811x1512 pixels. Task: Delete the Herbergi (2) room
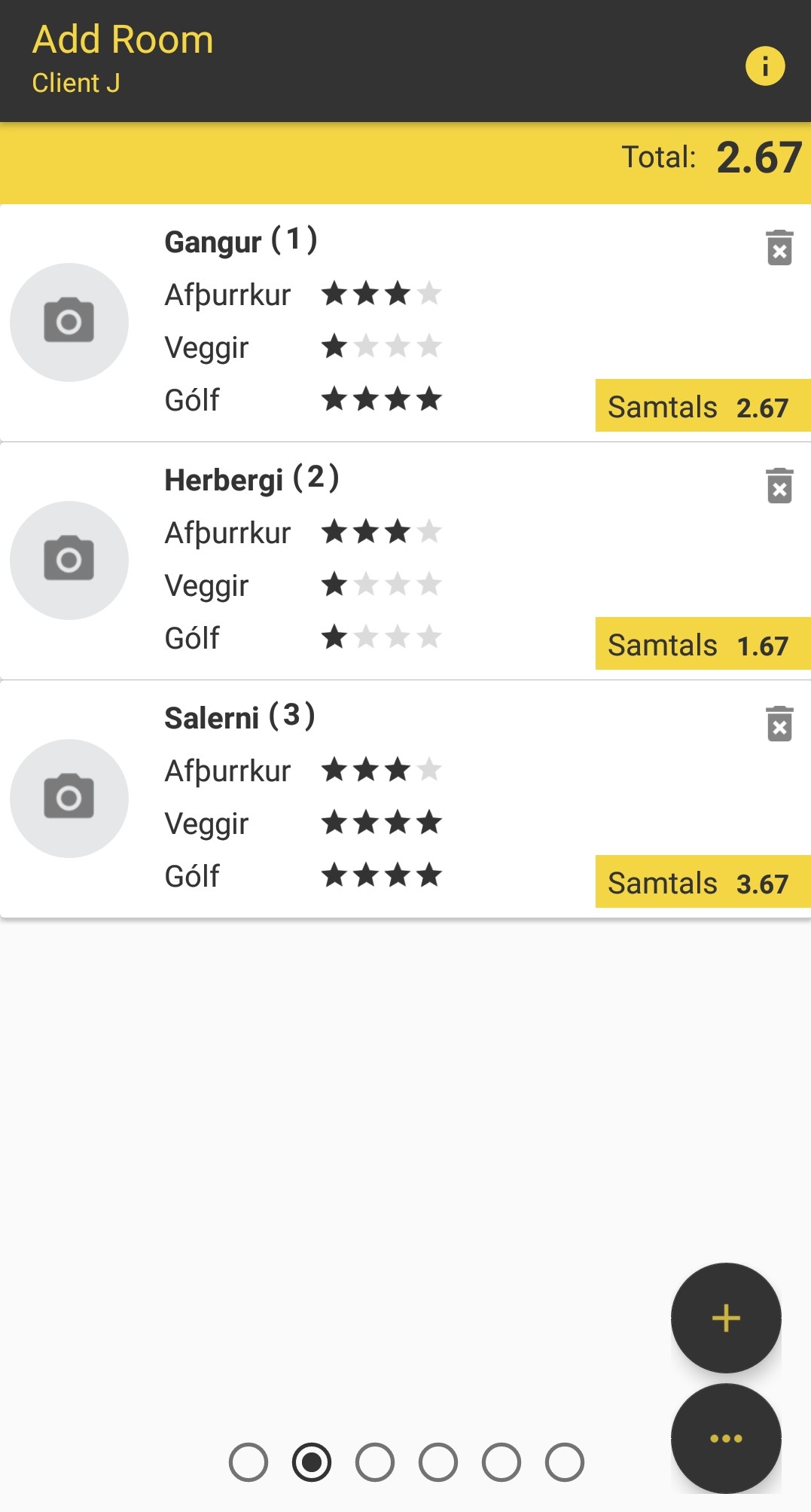[779, 486]
